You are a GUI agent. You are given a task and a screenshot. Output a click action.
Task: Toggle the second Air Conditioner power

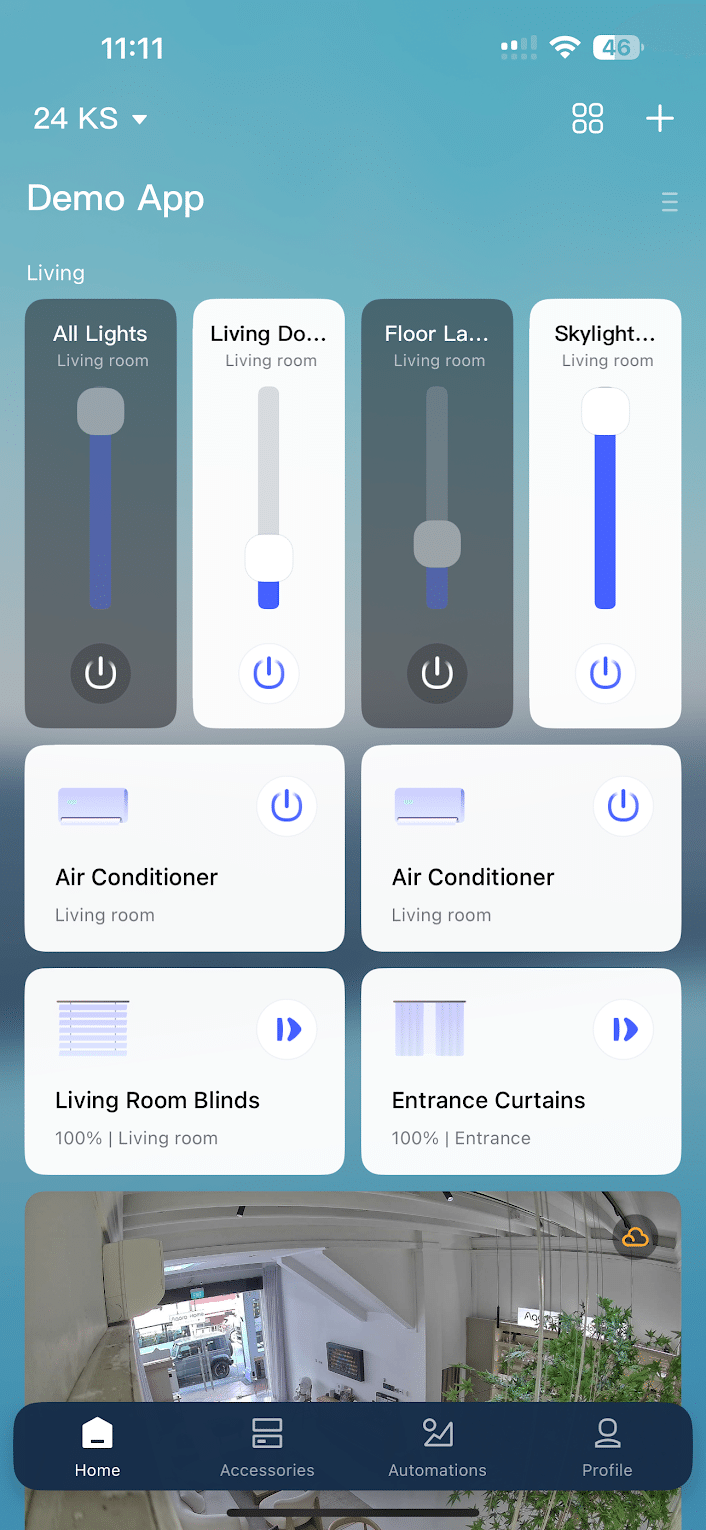pos(623,806)
